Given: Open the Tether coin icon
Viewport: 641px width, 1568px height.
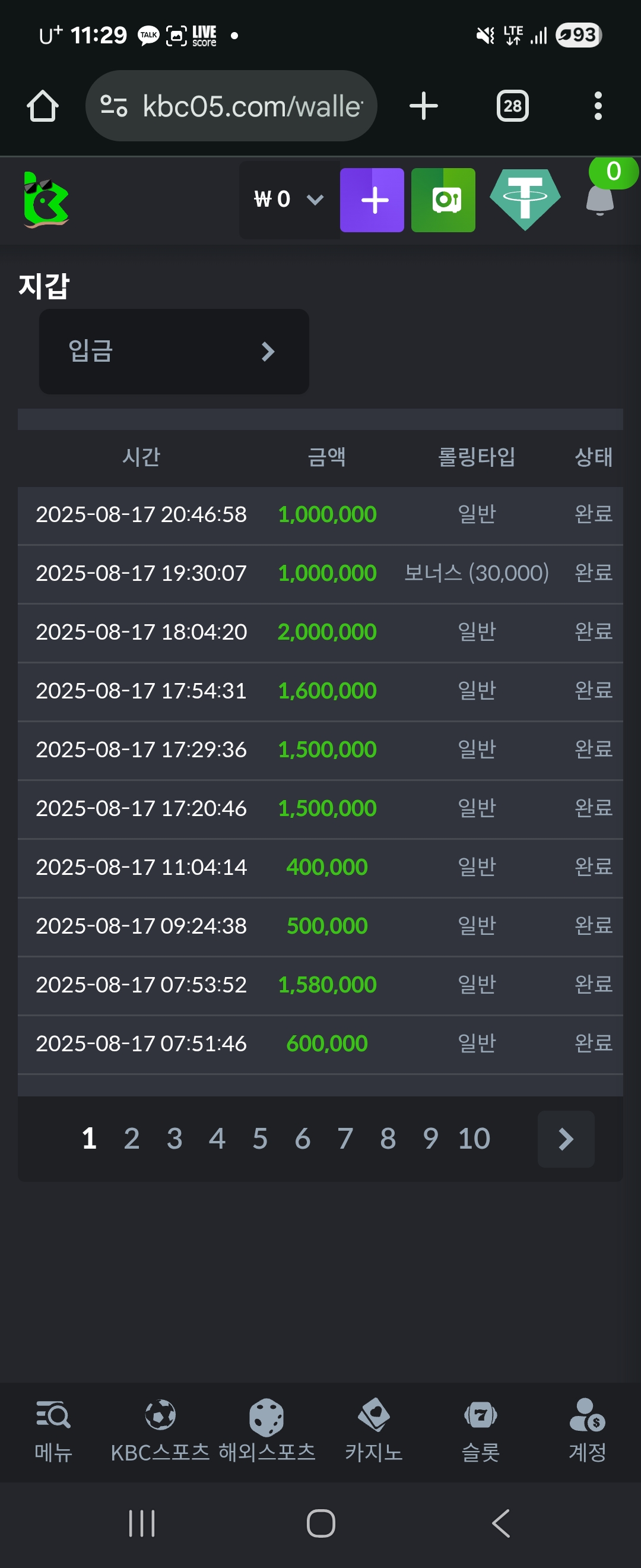Looking at the screenshot, I should tap(525, 199).
